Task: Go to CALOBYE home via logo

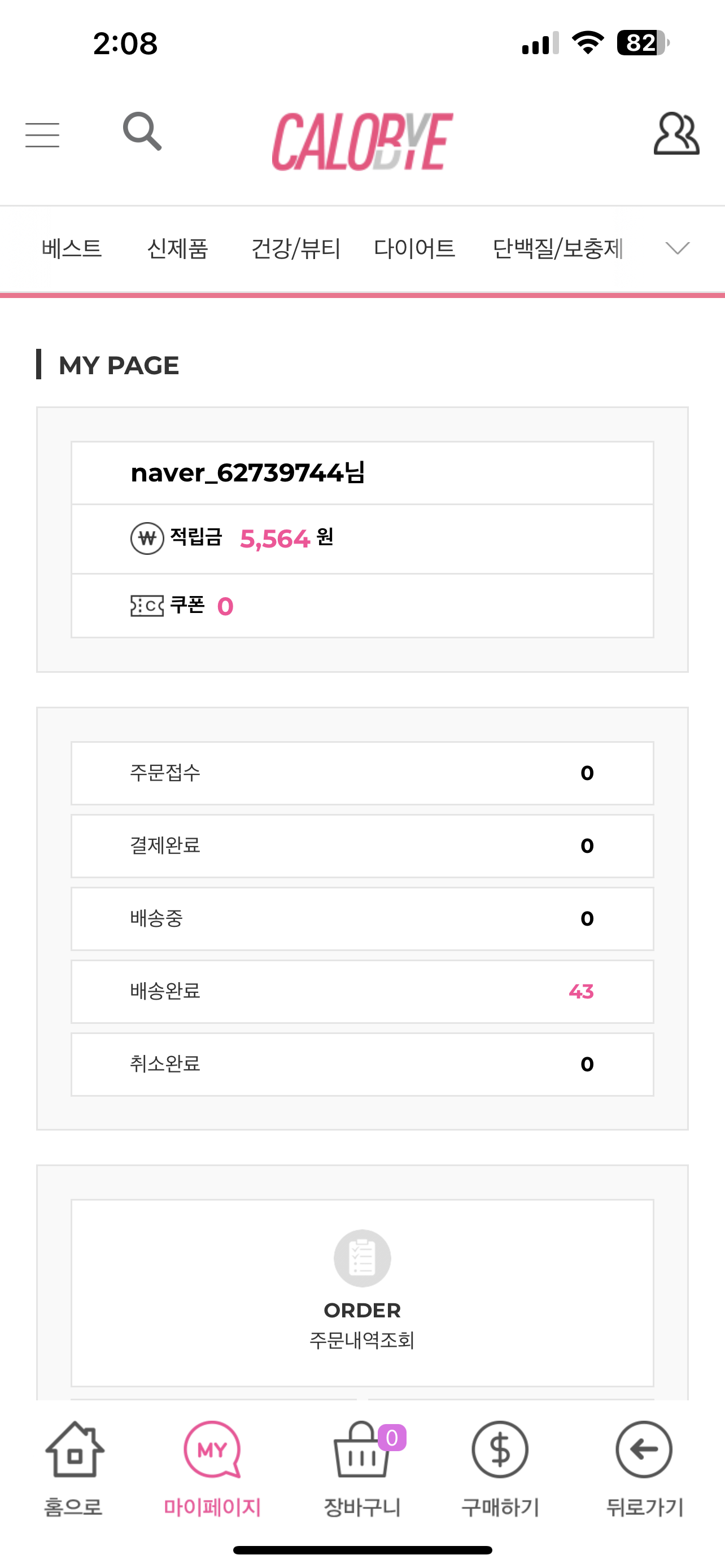Action: [x=362, y=142]
